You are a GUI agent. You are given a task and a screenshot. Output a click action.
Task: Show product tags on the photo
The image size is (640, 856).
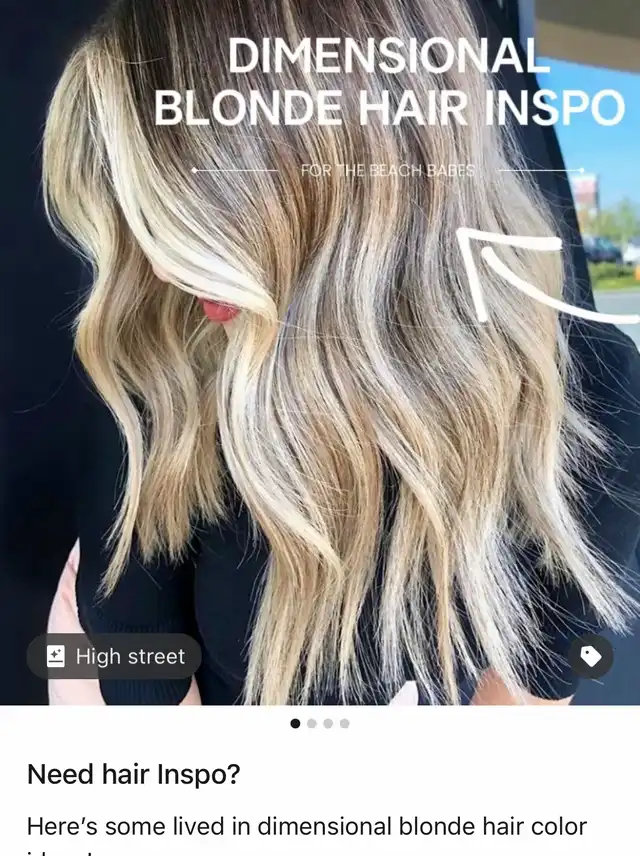(591, 656)
